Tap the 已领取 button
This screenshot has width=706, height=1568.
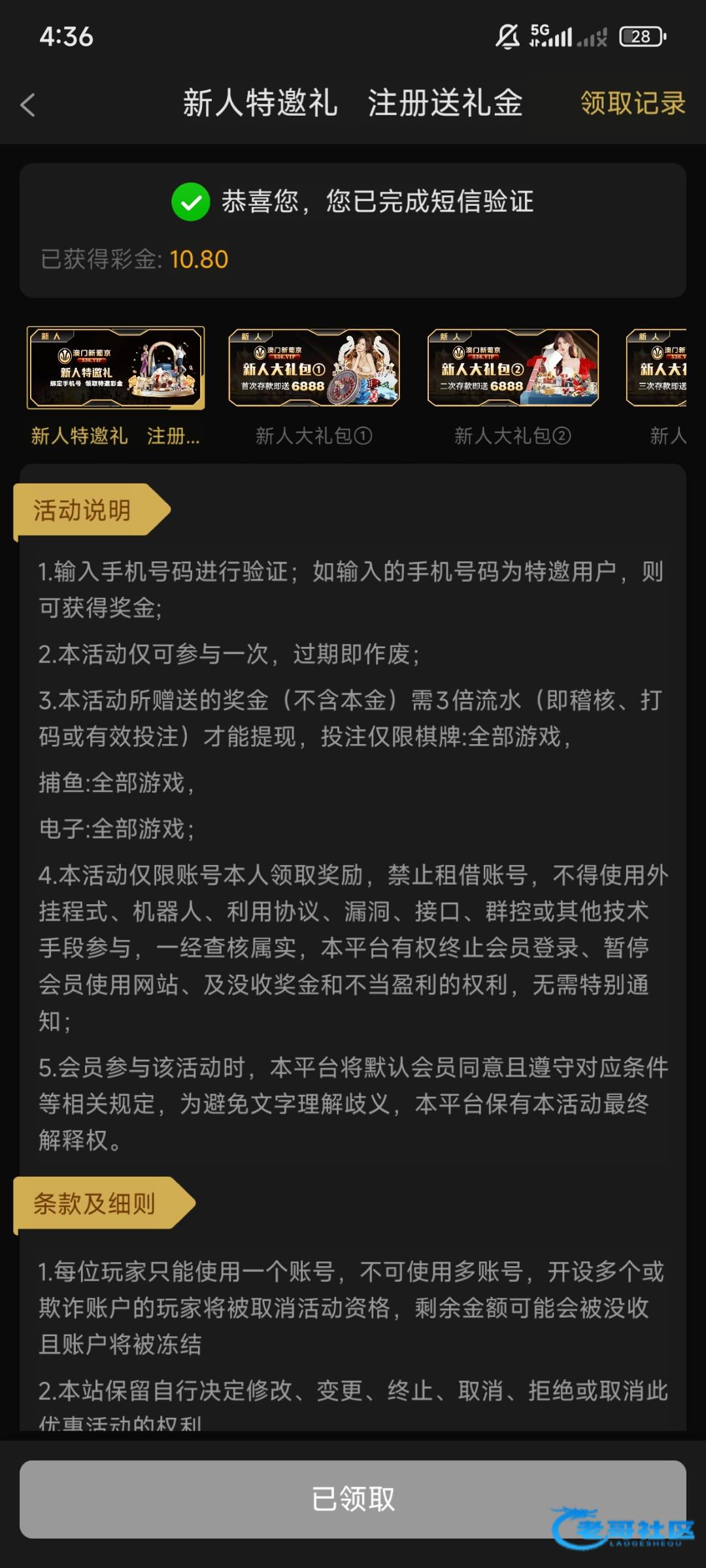click(353, 1499)
